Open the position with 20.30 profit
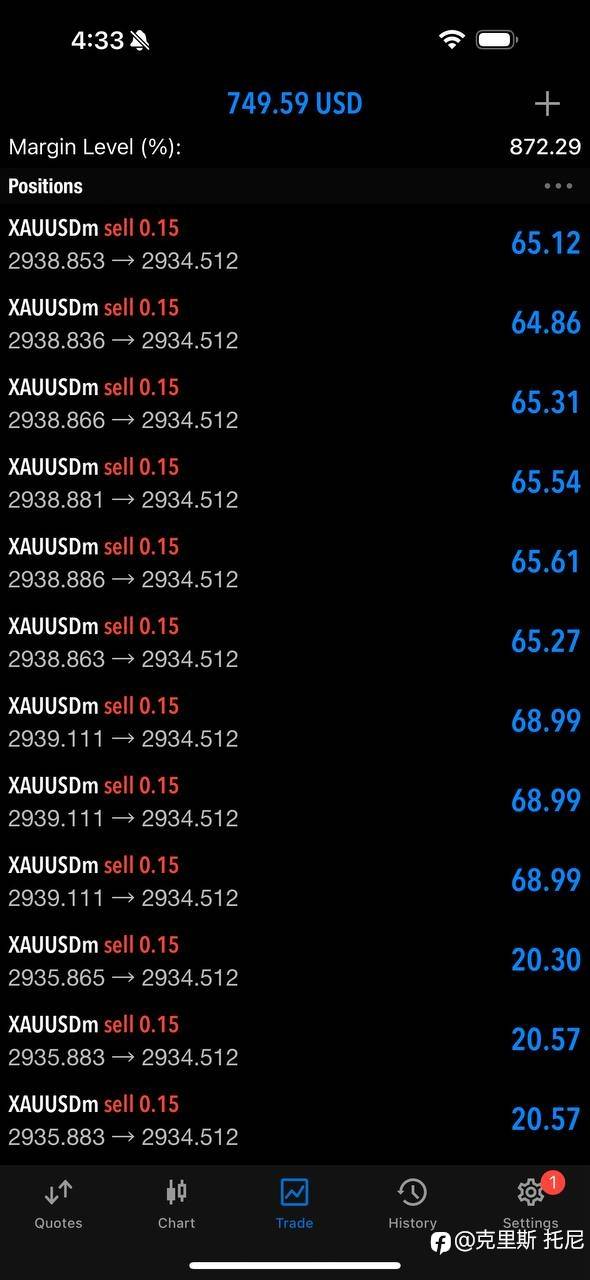Viewport: 590px width, 1280px height. (295, 961)
